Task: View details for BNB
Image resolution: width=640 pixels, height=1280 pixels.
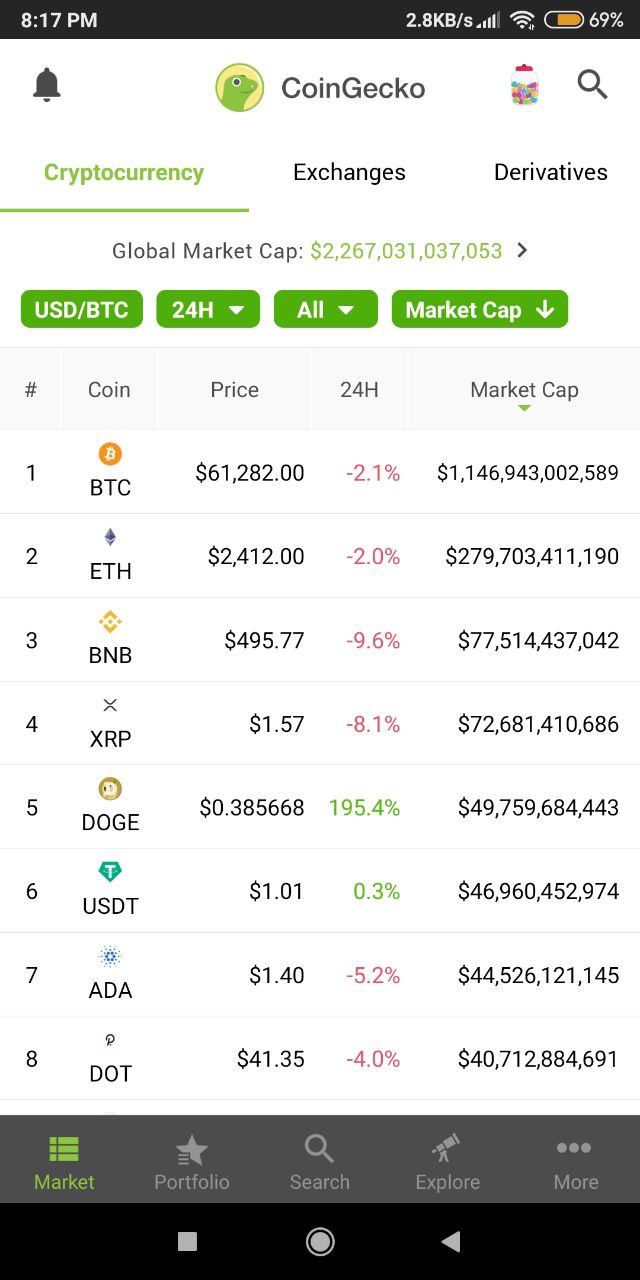Action: (x=320, y=640)
